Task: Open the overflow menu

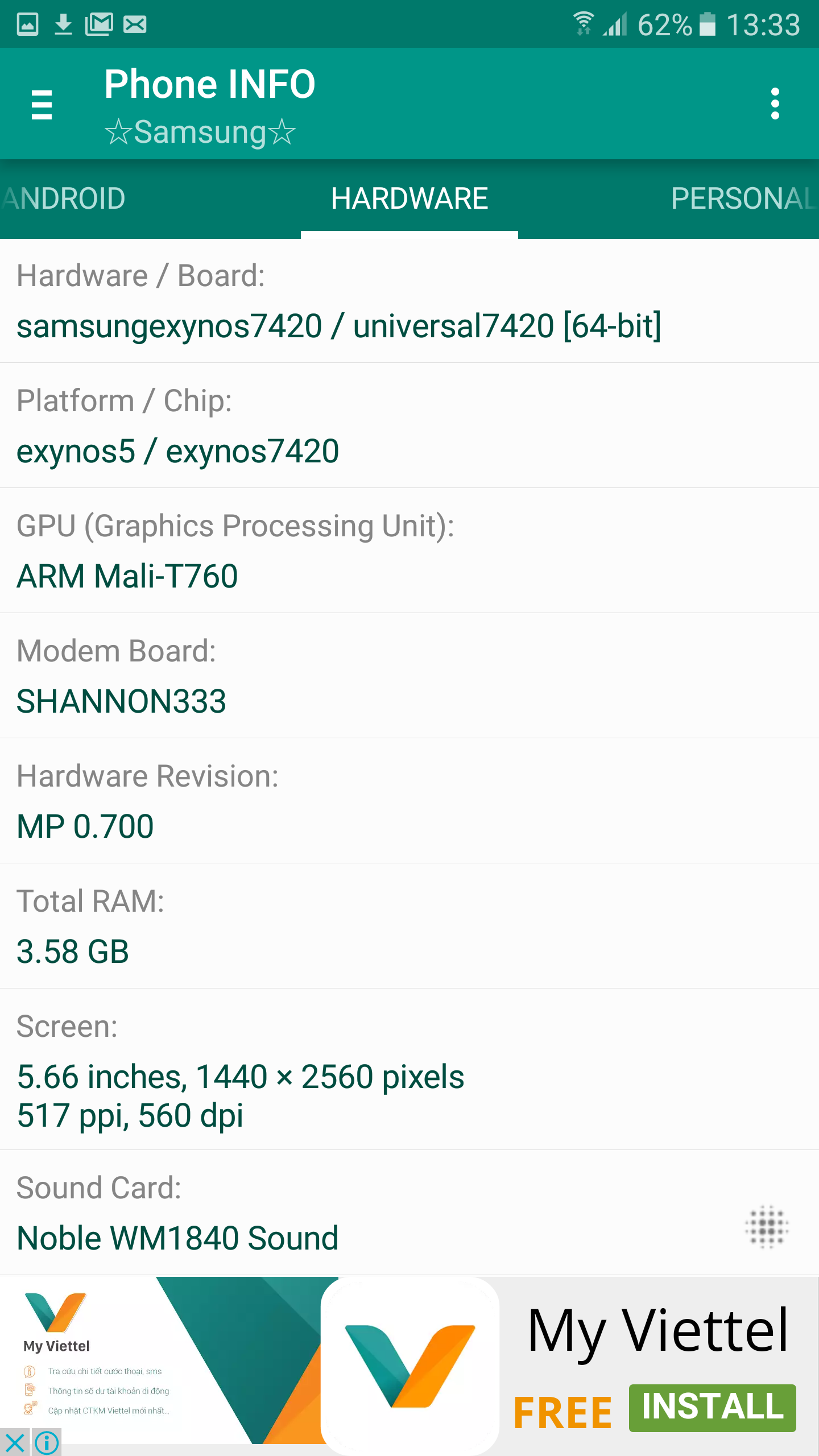Action: click(x=775, y=104)
